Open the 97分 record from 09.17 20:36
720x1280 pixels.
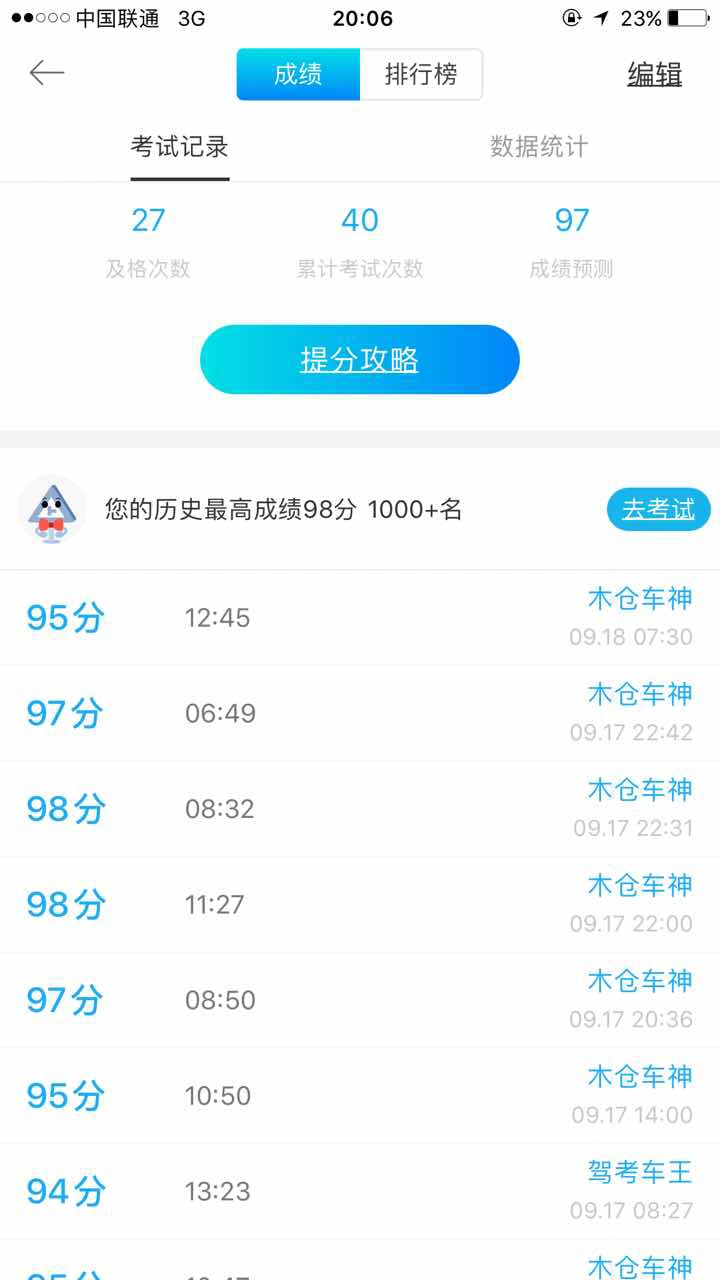coord(360,1000)
